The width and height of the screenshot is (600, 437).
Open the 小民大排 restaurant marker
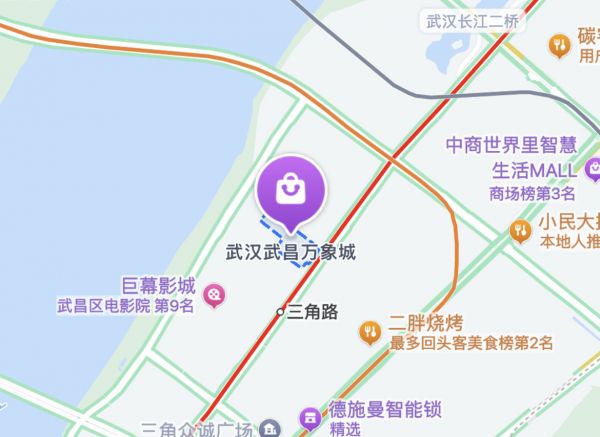[x=520, y=231]
